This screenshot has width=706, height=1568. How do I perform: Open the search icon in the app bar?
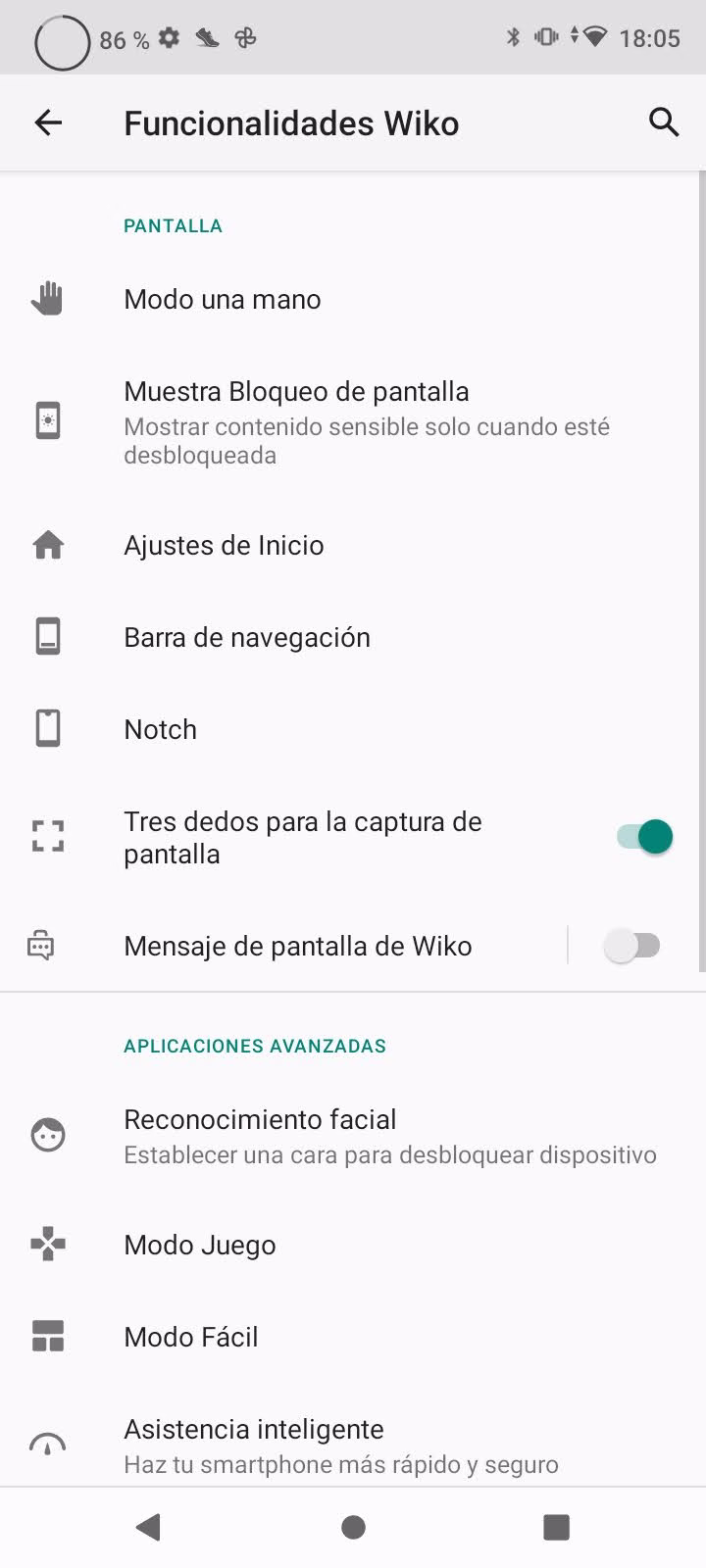click(664, 123)
